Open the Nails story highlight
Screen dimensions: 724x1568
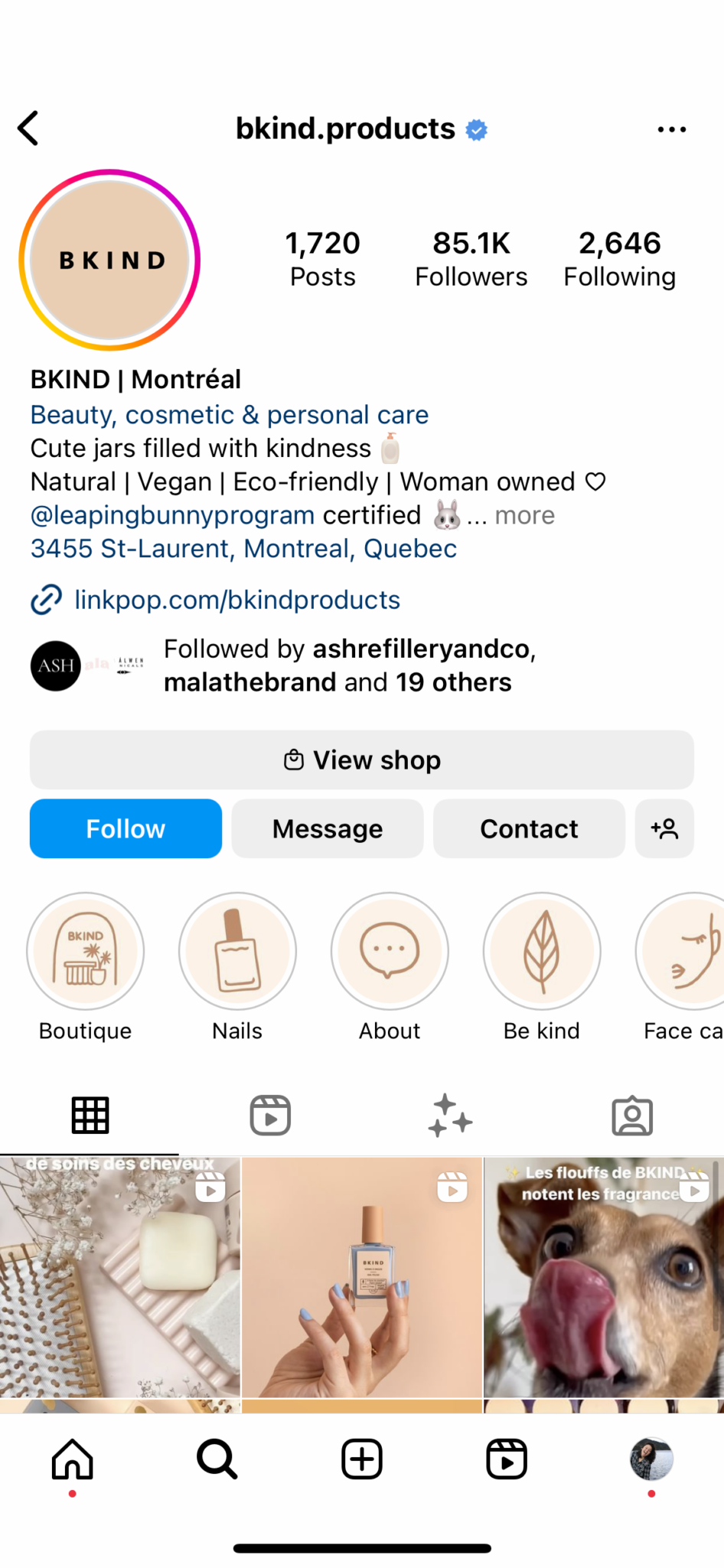coord(237,951)
